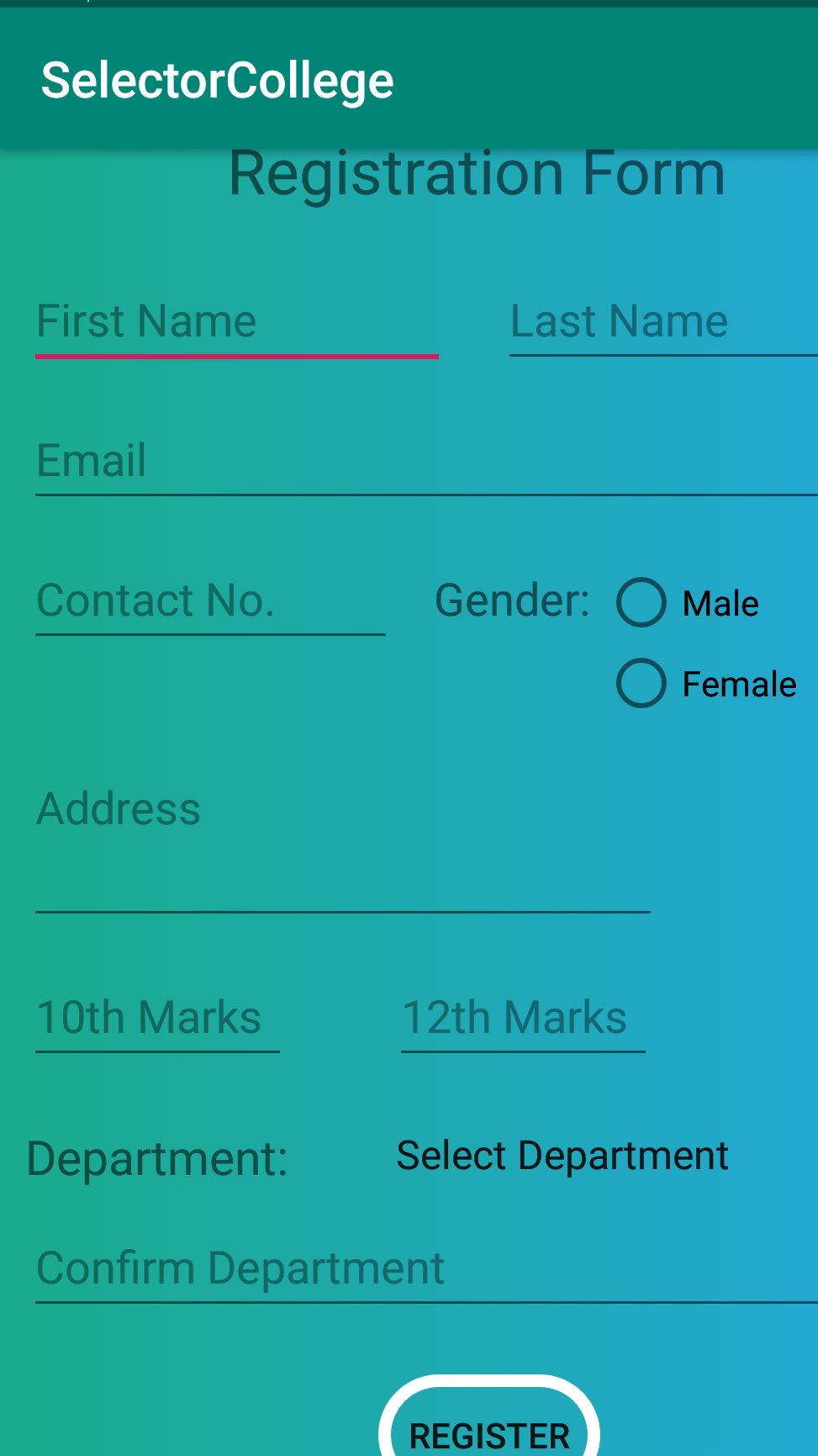Click the 10th Marks input field

156,1019
